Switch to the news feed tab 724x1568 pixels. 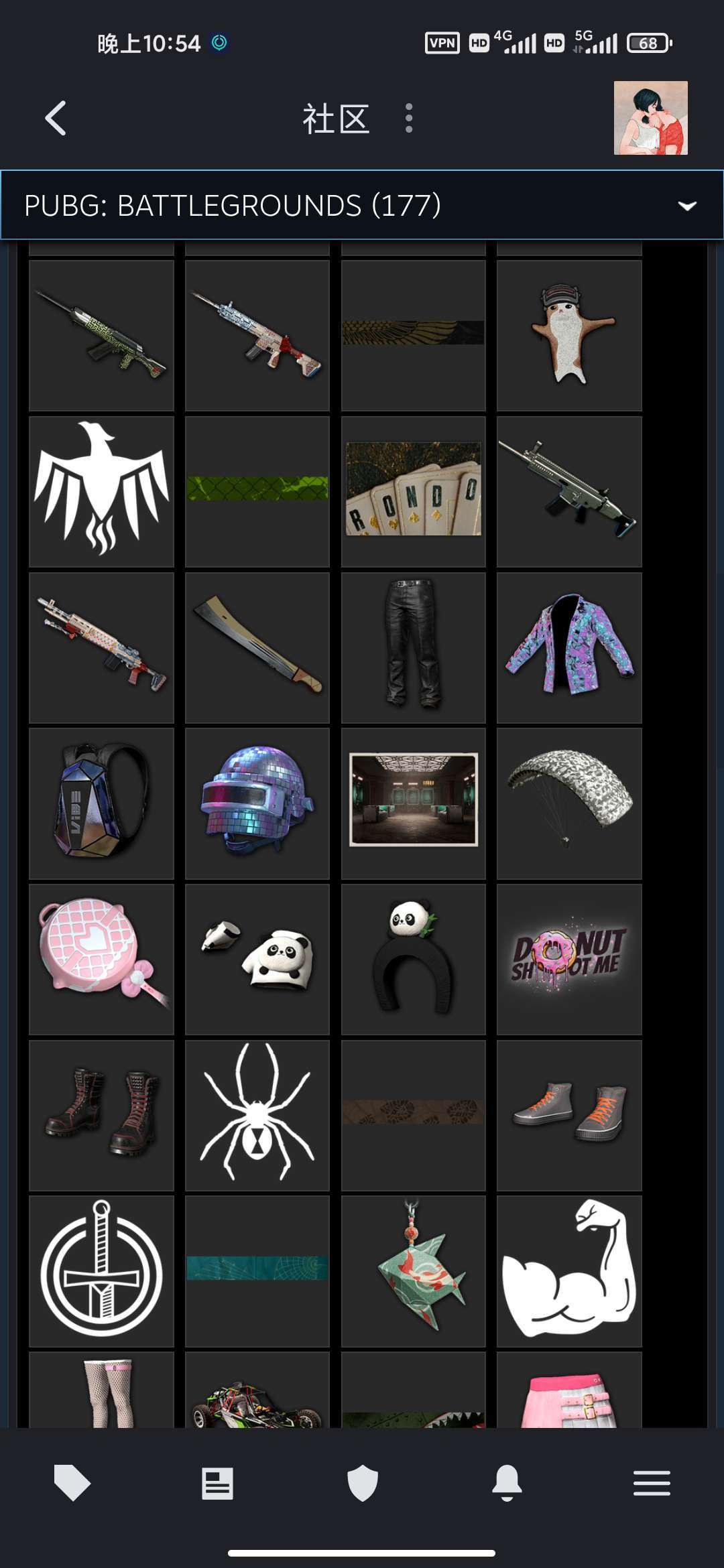[217, 1483]
